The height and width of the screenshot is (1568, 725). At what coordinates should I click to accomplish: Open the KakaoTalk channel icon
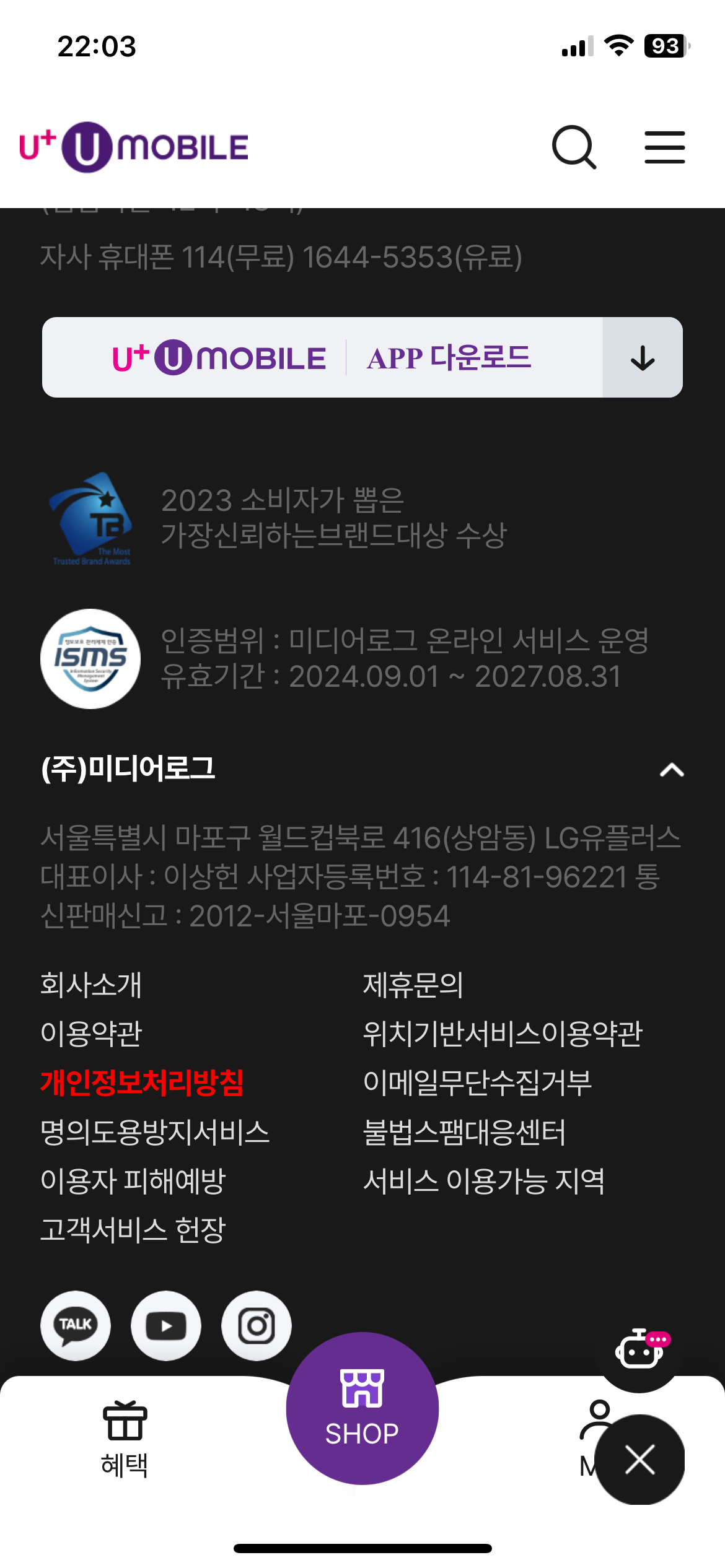pyautogui.click(x=76, y=1326)
